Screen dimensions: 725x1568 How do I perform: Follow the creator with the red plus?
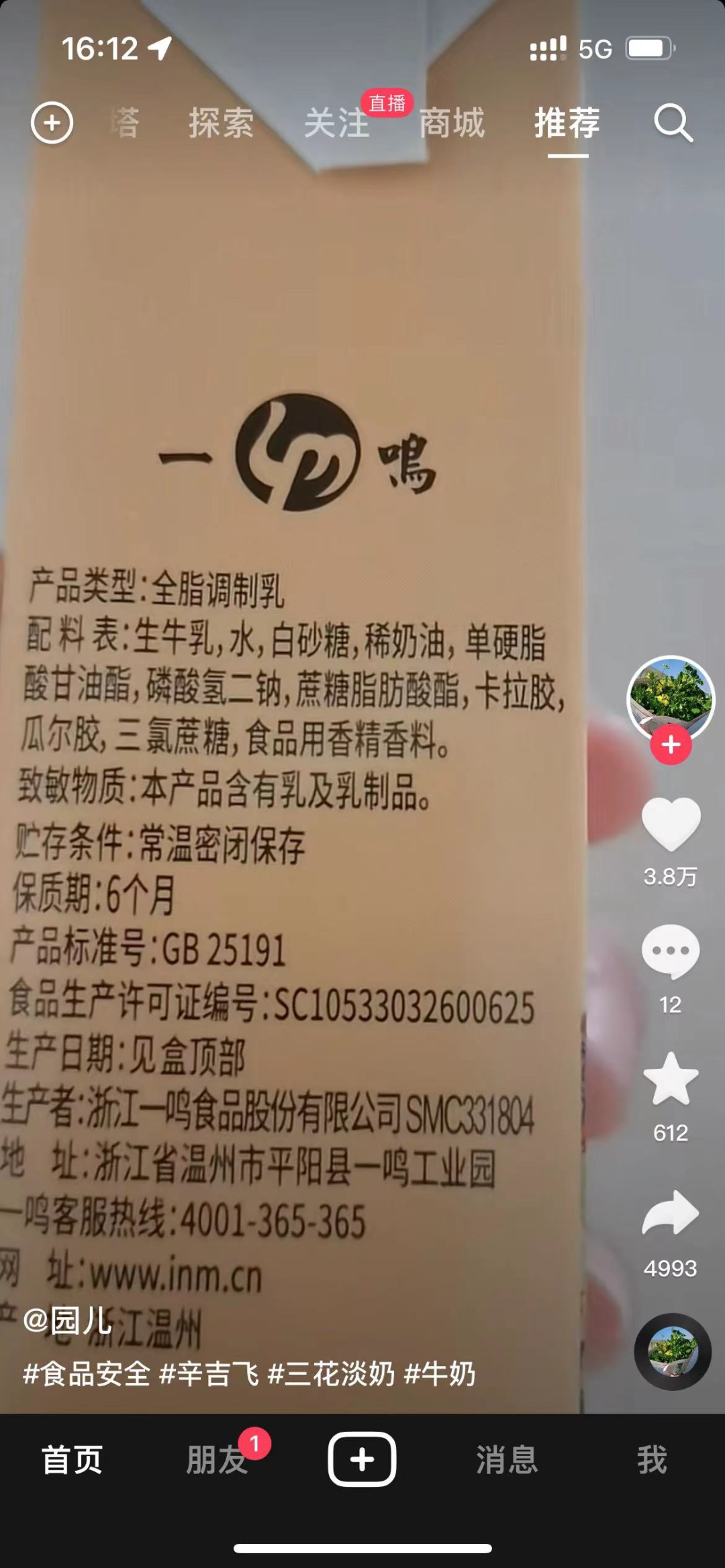671,745
